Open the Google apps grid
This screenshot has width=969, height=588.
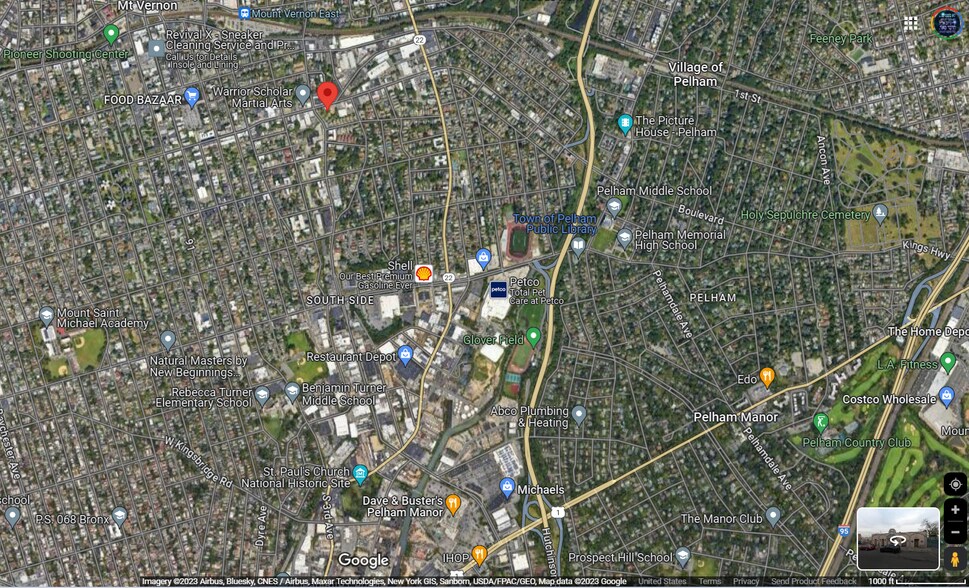pyautogui.click(x=911, y=23)
